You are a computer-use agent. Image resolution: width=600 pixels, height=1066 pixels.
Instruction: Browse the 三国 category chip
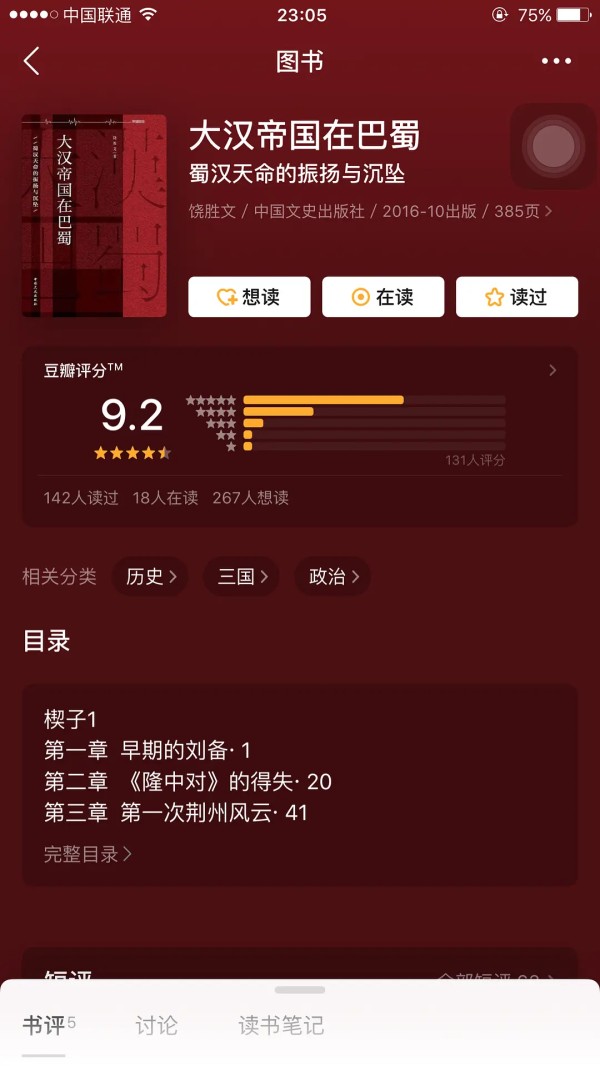pyautogui.click(x=243, y=576)
